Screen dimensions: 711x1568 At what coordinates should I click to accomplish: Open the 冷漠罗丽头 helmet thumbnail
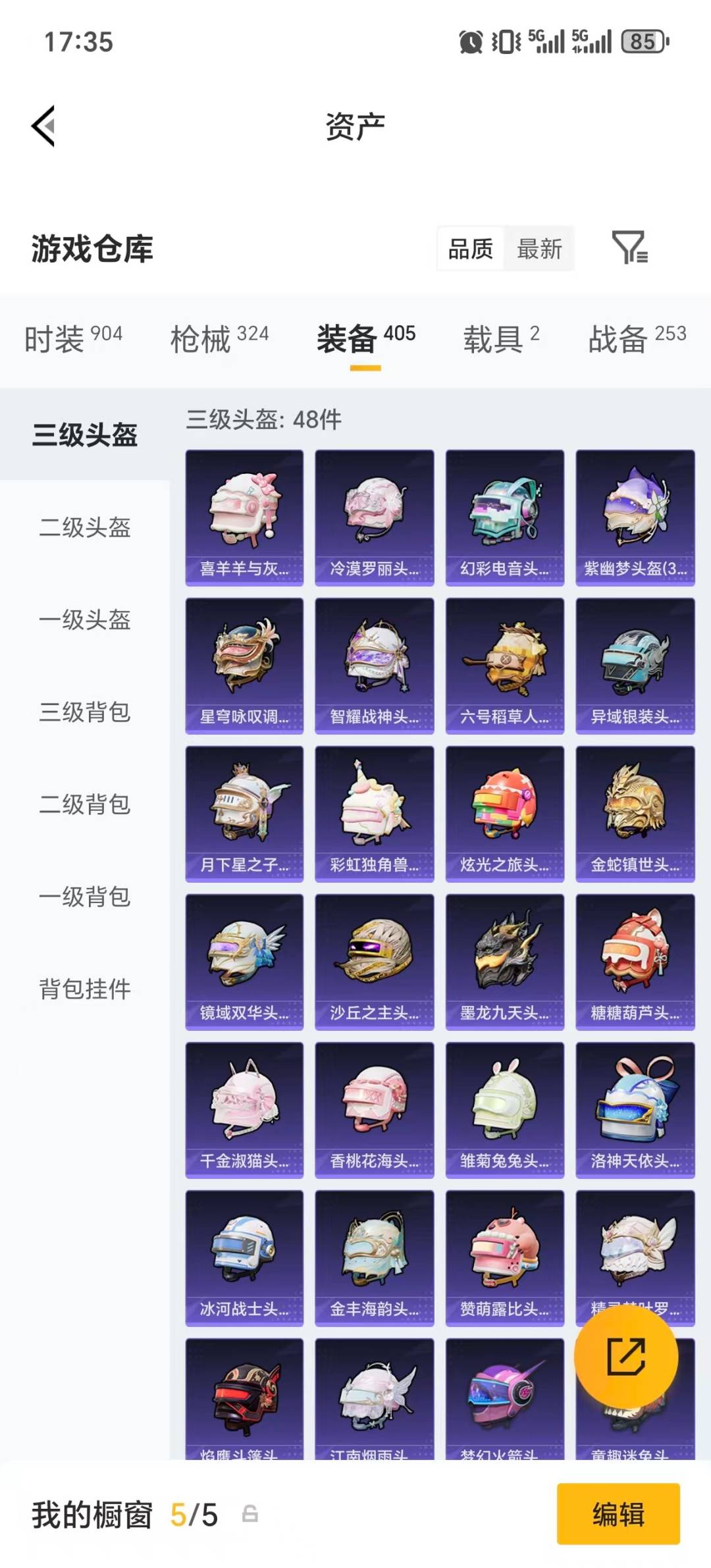pos(374,515)
